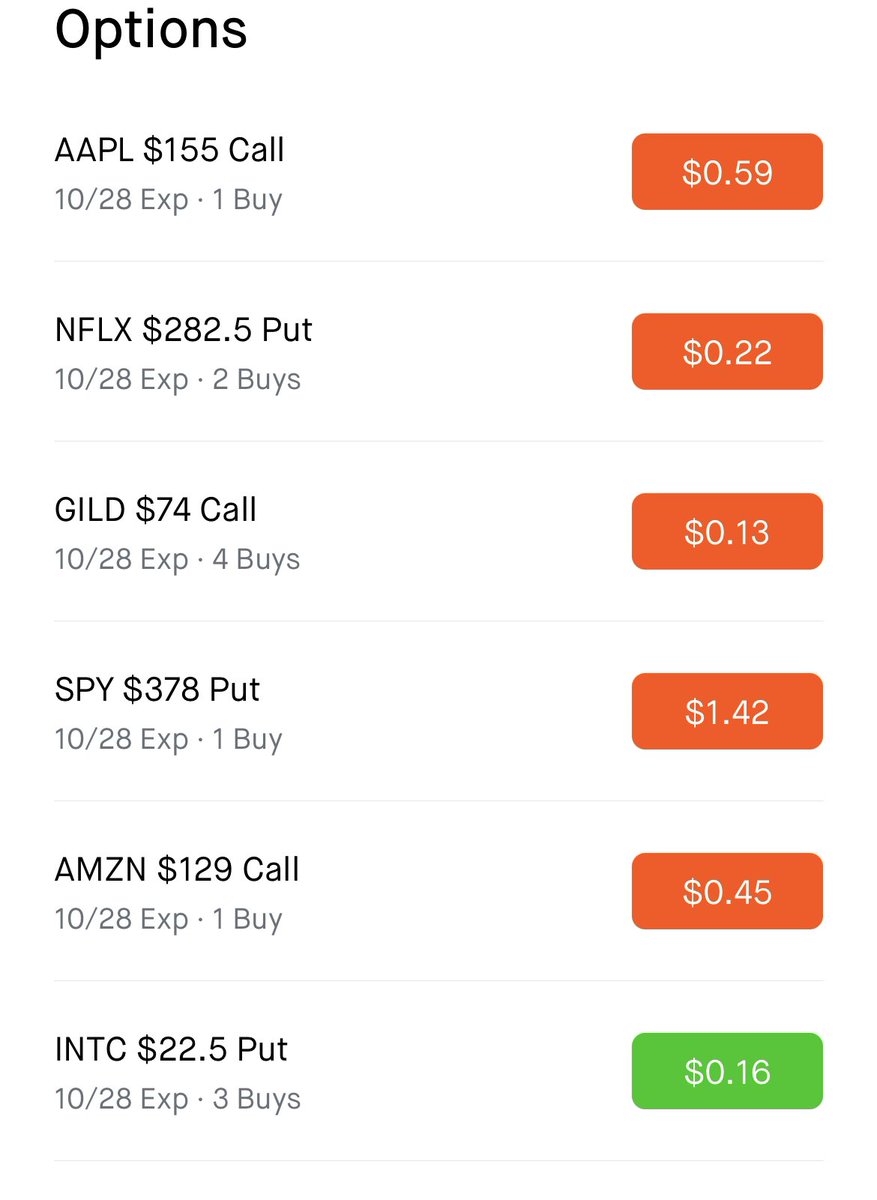Select the $0.13 price pill for GILD
The image size is (877, 1200).
click(727, 532)
